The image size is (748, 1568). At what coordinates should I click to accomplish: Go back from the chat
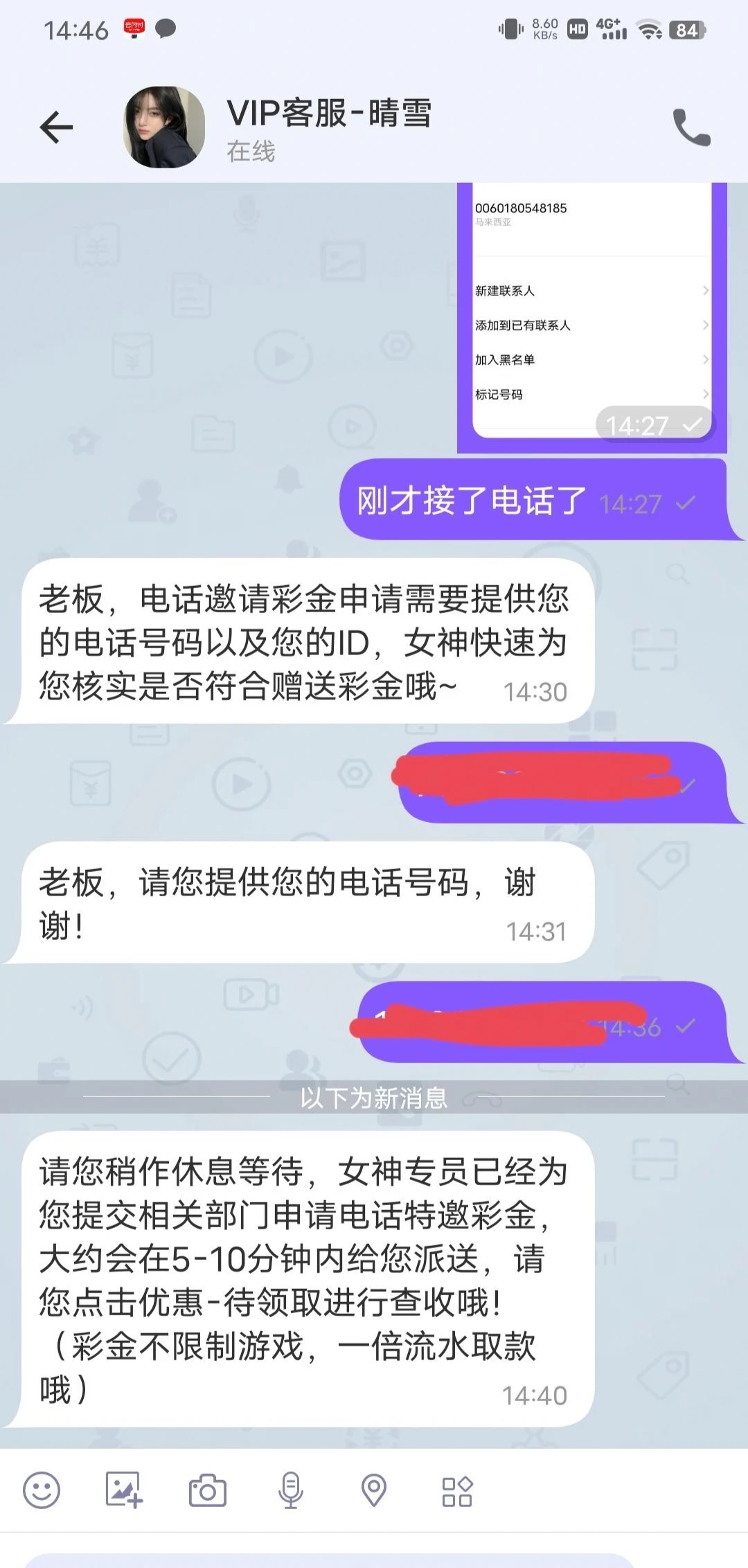56,127
